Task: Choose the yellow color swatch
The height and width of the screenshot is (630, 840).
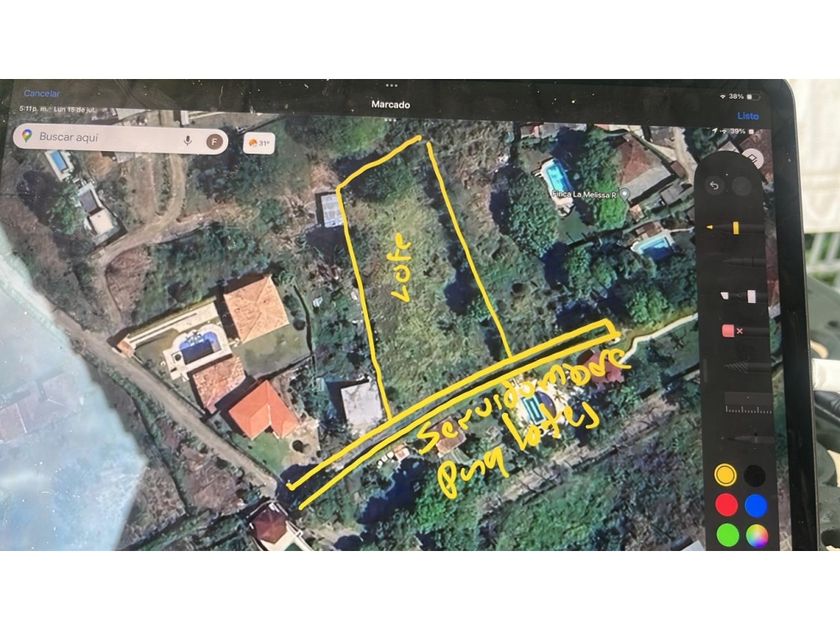Action: (725, 475)
